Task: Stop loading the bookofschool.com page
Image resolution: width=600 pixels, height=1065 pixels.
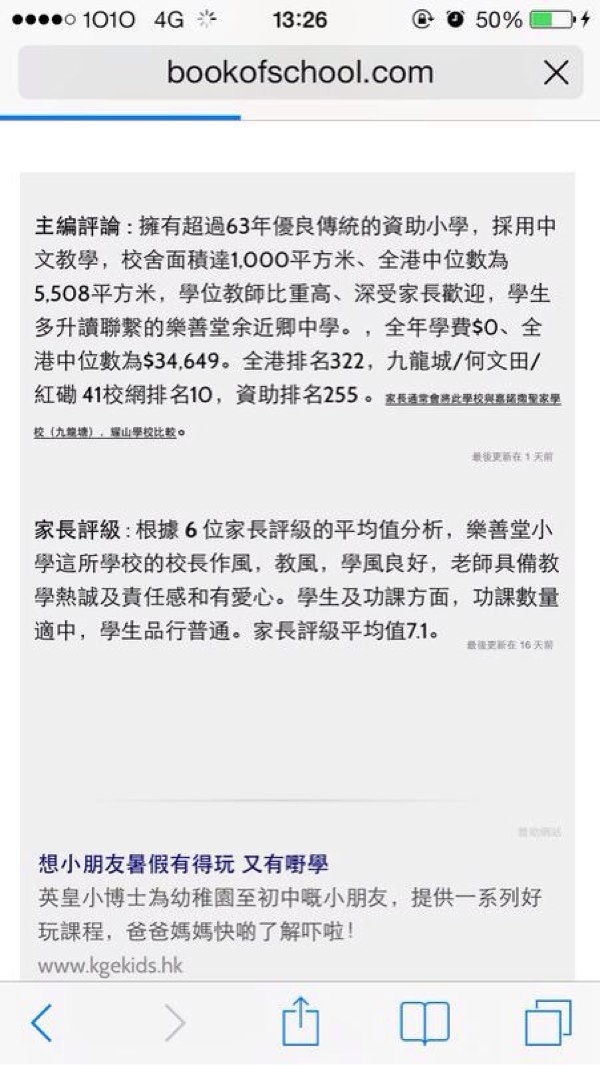Action: click(x=555, y=73)
